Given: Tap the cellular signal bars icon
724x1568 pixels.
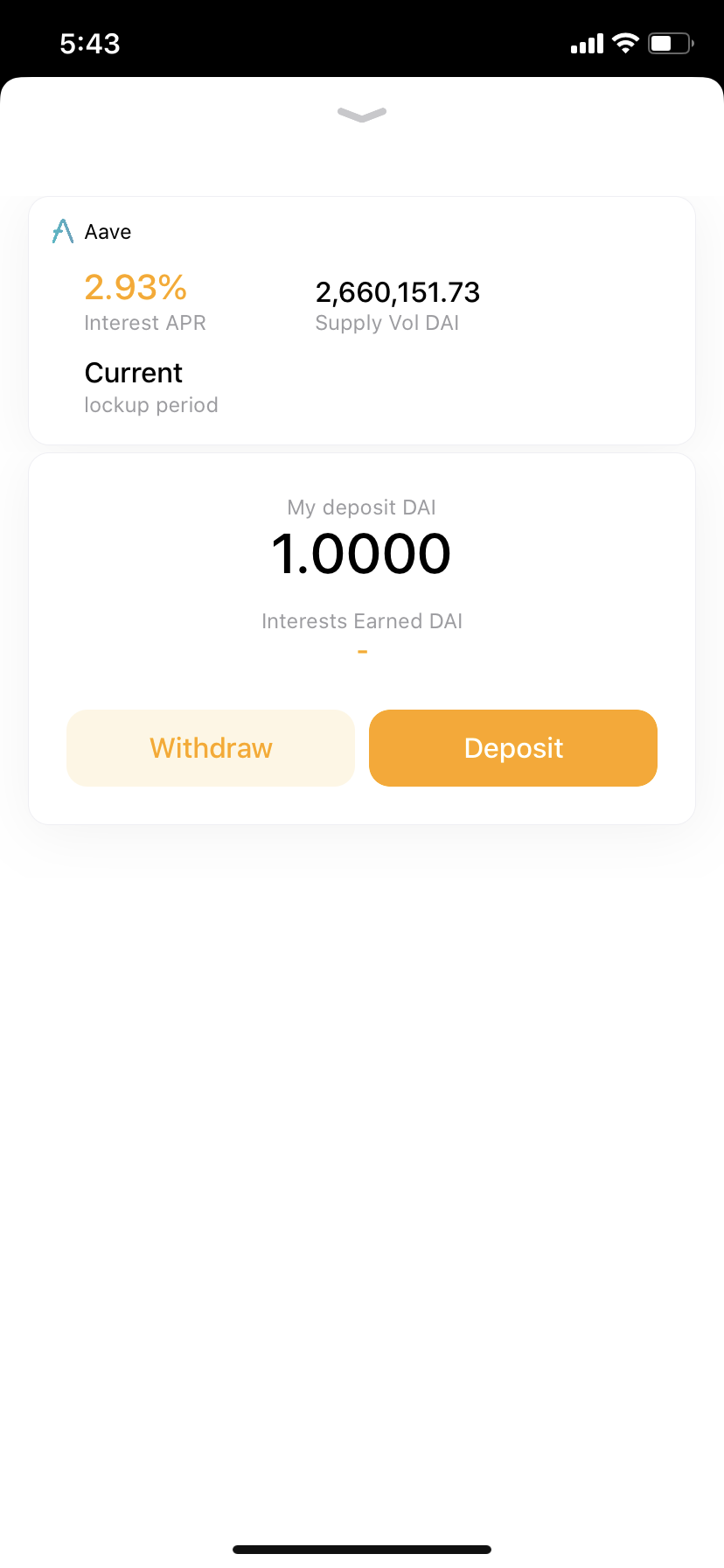Looking at the screenshot, I should 585,42.
